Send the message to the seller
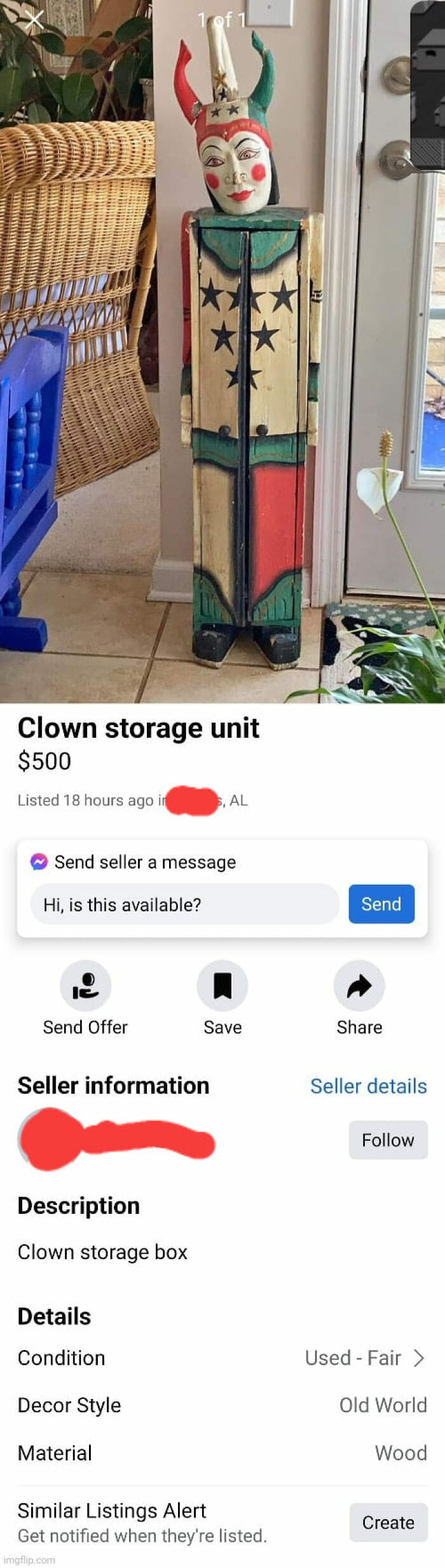The image size is (445, 1568). 381,904
